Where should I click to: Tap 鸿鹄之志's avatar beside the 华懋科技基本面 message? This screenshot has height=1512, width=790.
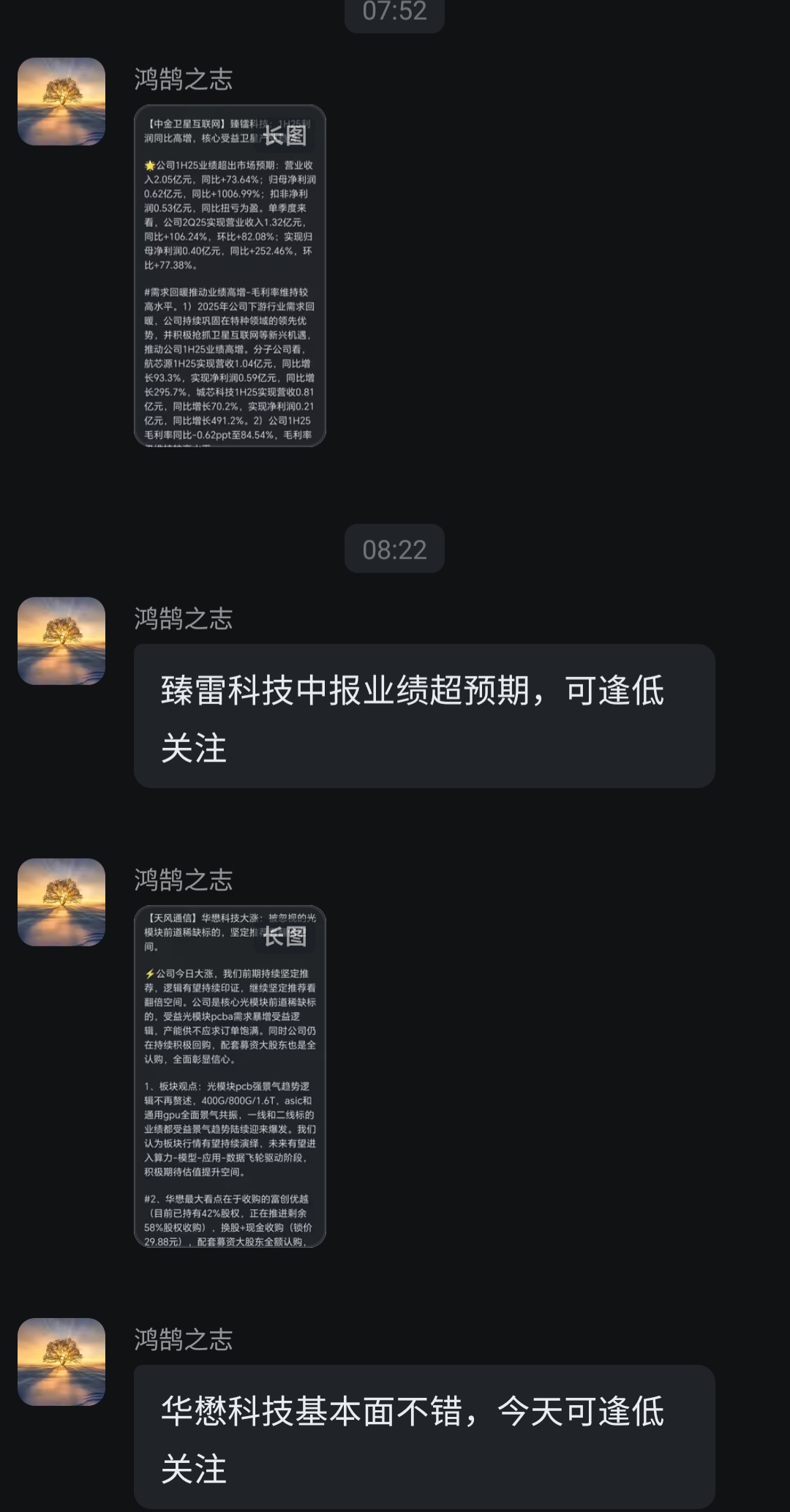(x=61, y=1362)
